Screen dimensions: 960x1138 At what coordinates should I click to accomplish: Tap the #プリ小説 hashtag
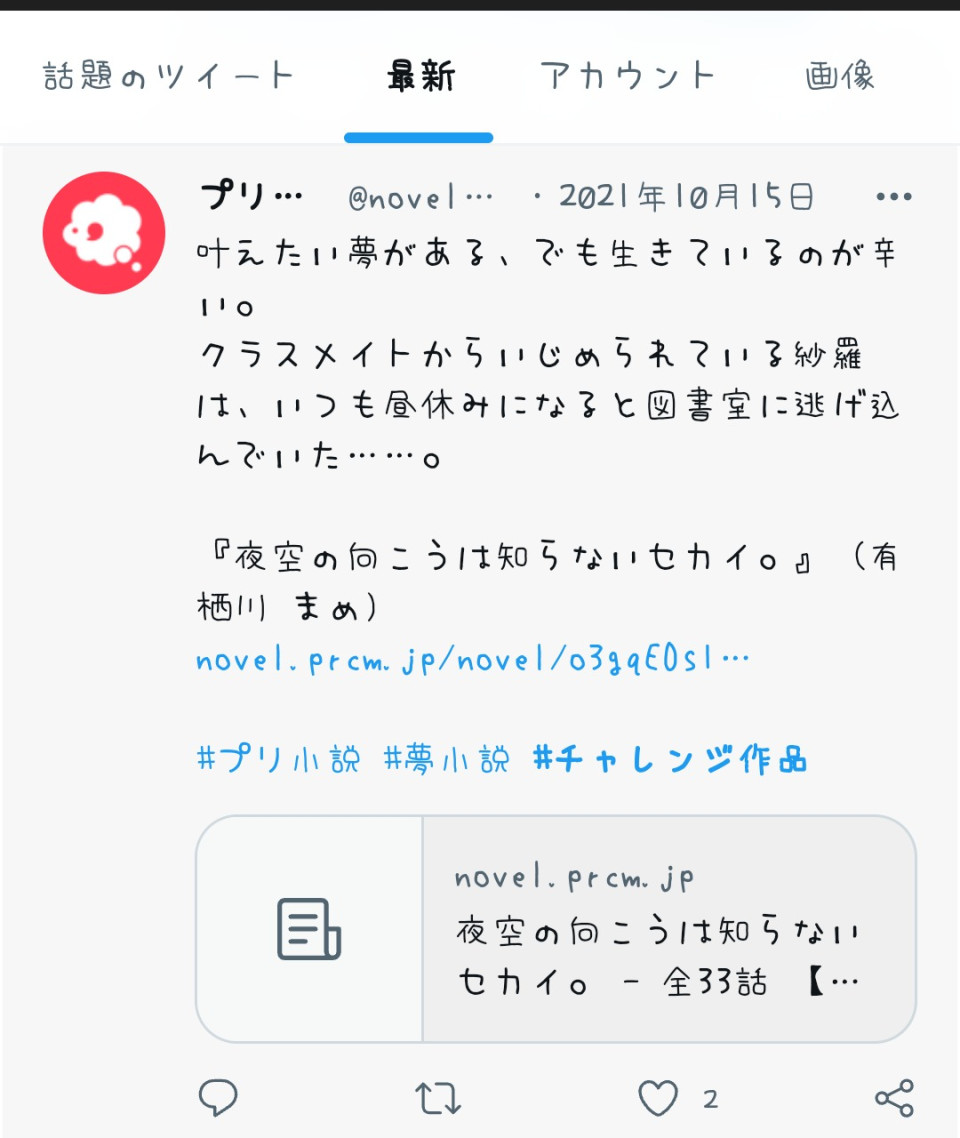point(276,760)
